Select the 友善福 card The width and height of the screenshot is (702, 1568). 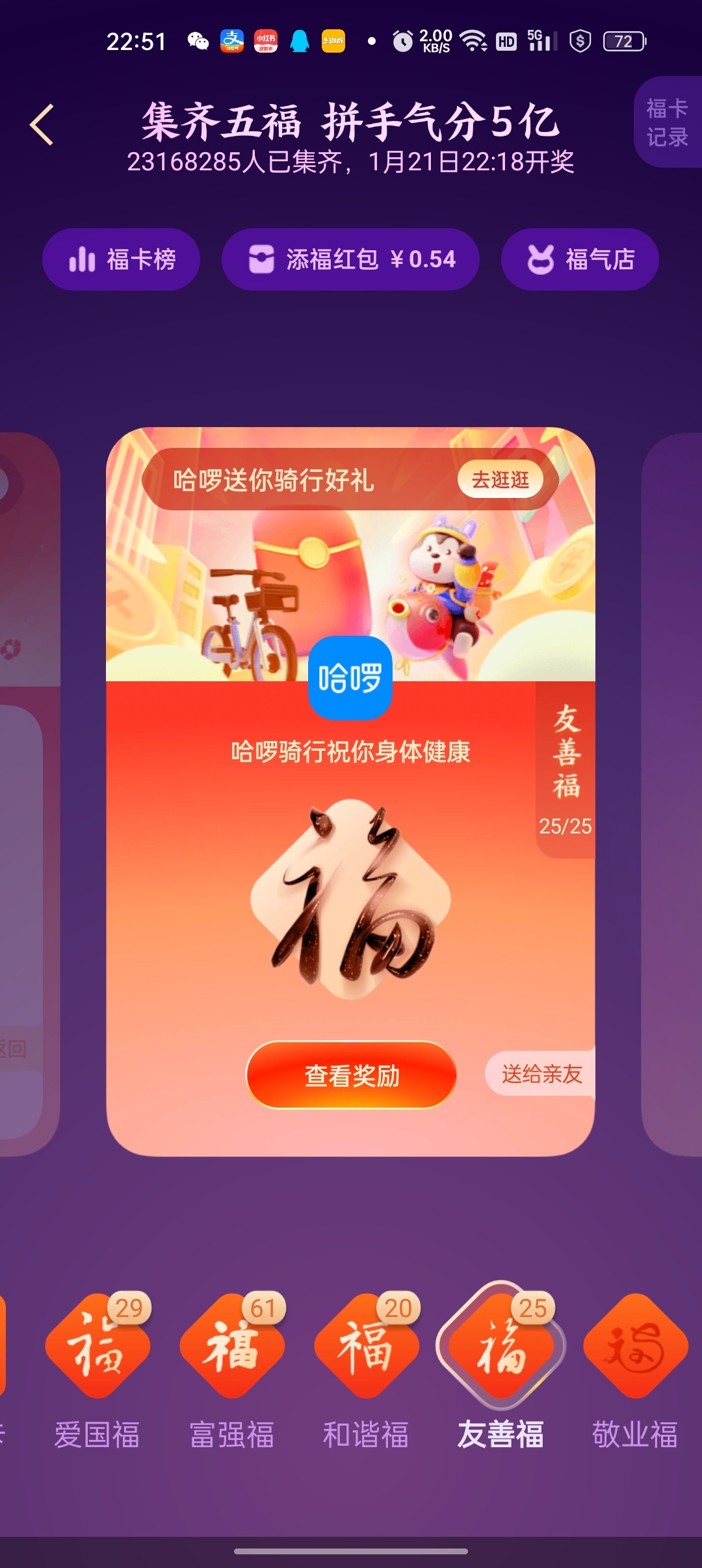coord(501,1346)
